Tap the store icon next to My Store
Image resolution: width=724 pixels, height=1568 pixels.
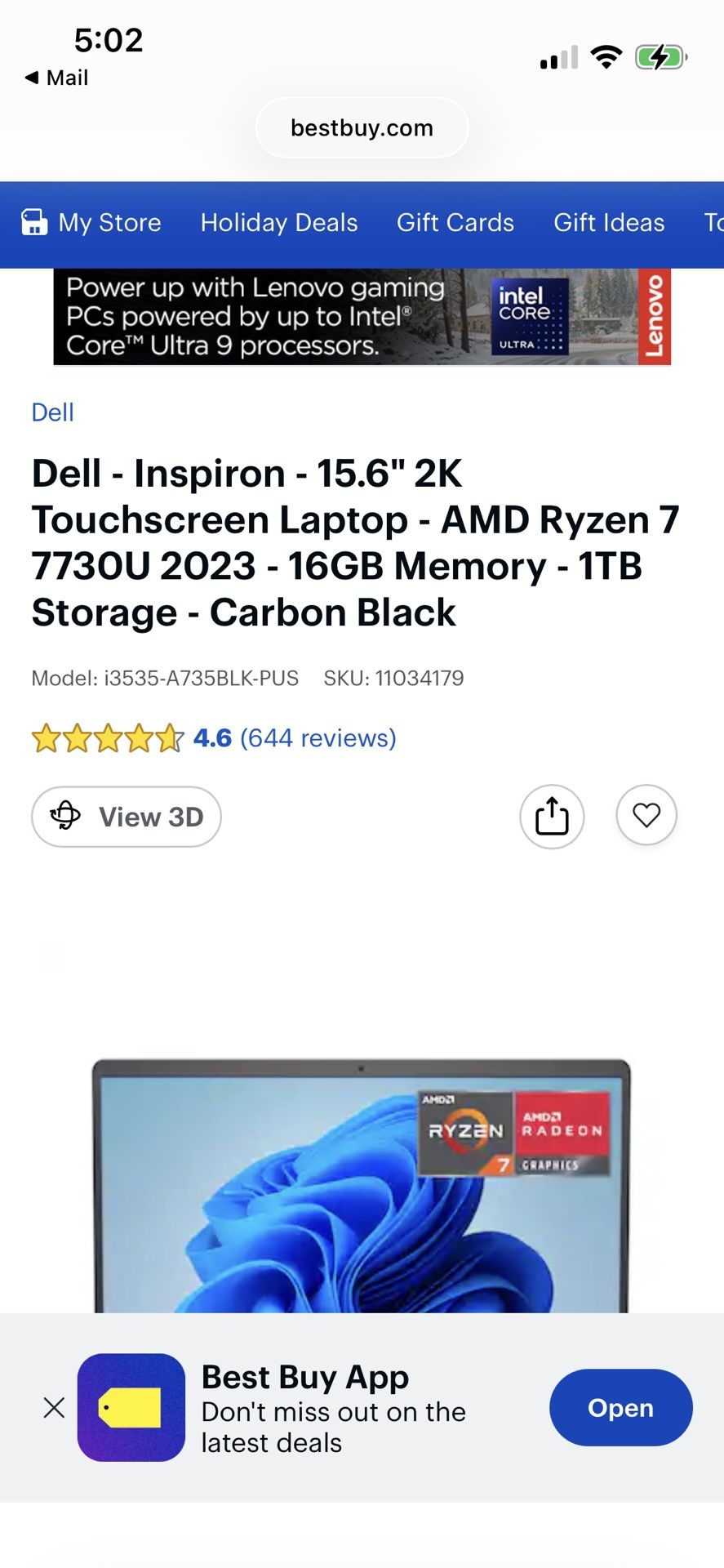tap(33, 222)
